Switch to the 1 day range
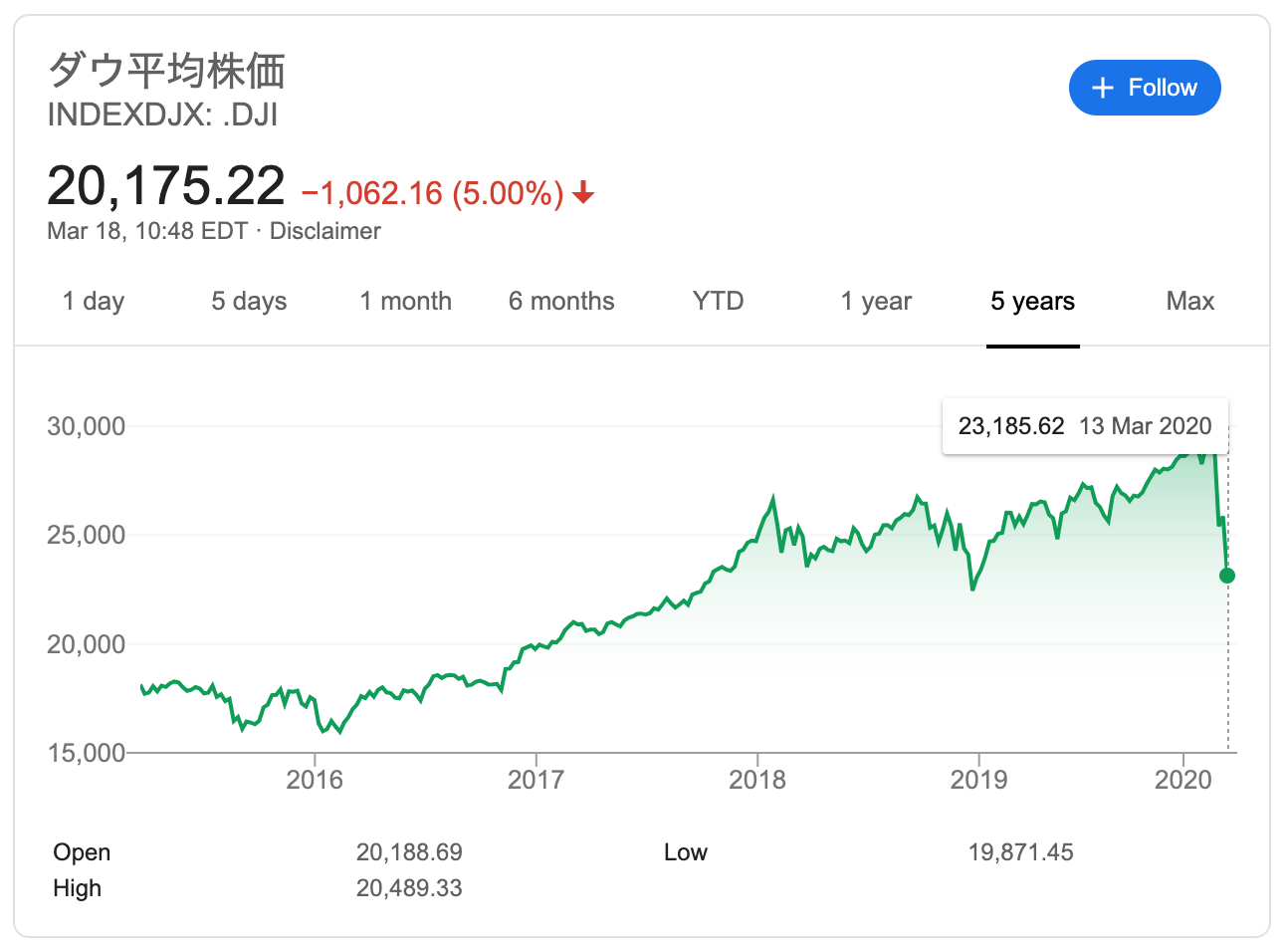The height and width of the screenshot is (948, 1288). click(x=94, y=301)
